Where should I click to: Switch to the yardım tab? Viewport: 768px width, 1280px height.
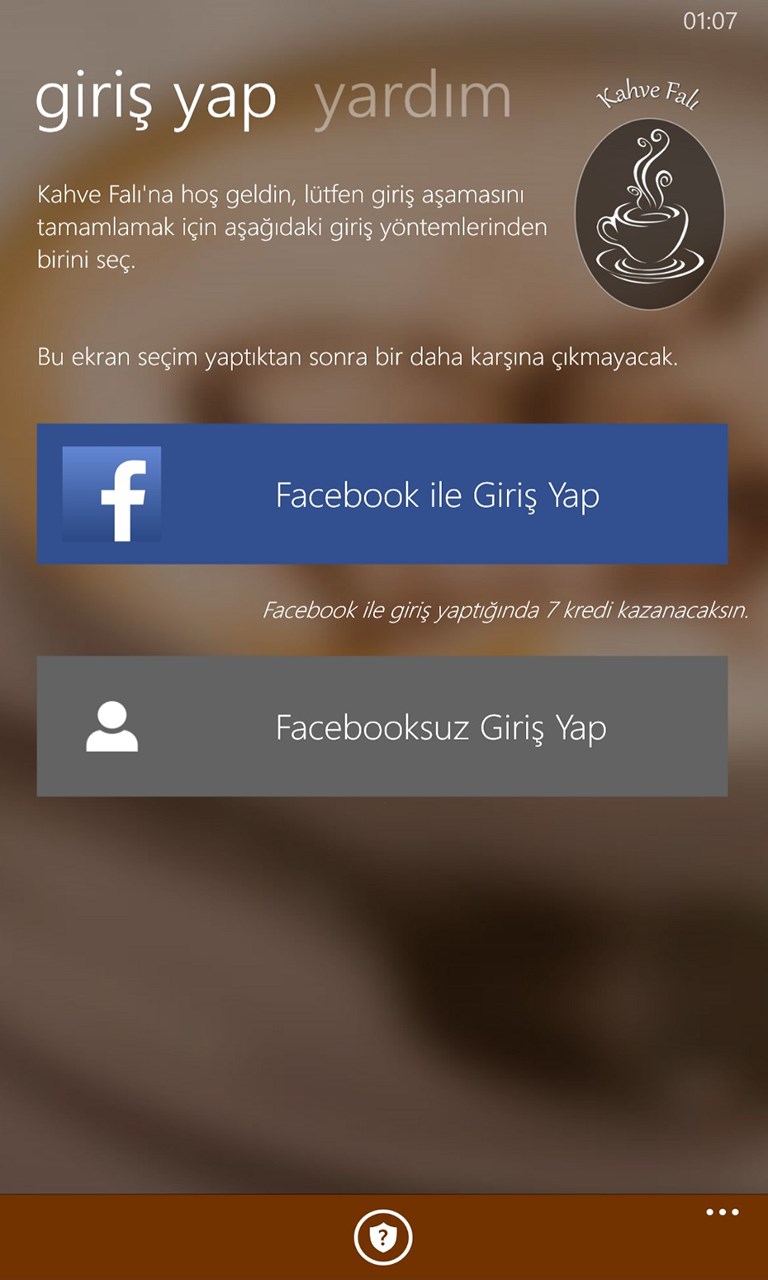[x=412, y=98]
